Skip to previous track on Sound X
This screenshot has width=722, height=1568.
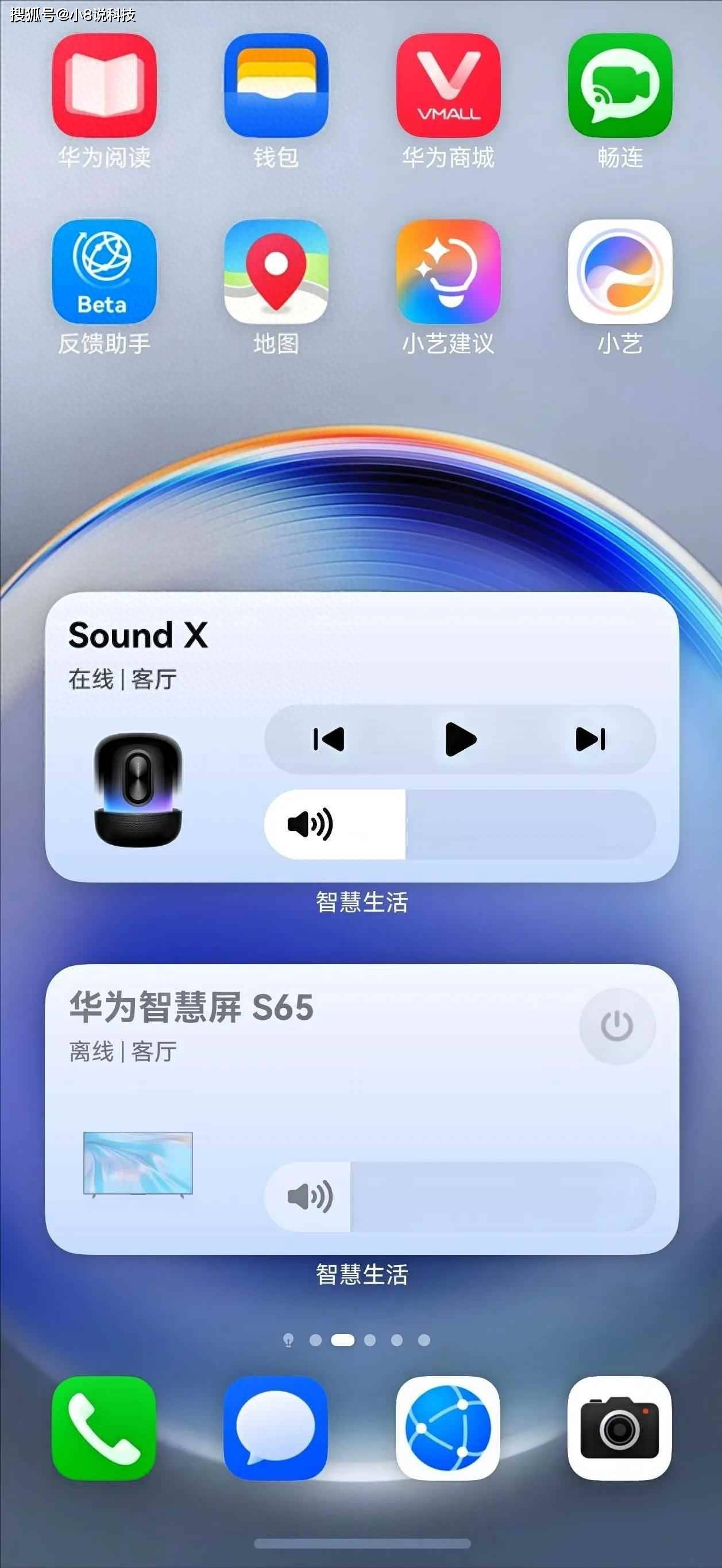(x=329, y=739)
